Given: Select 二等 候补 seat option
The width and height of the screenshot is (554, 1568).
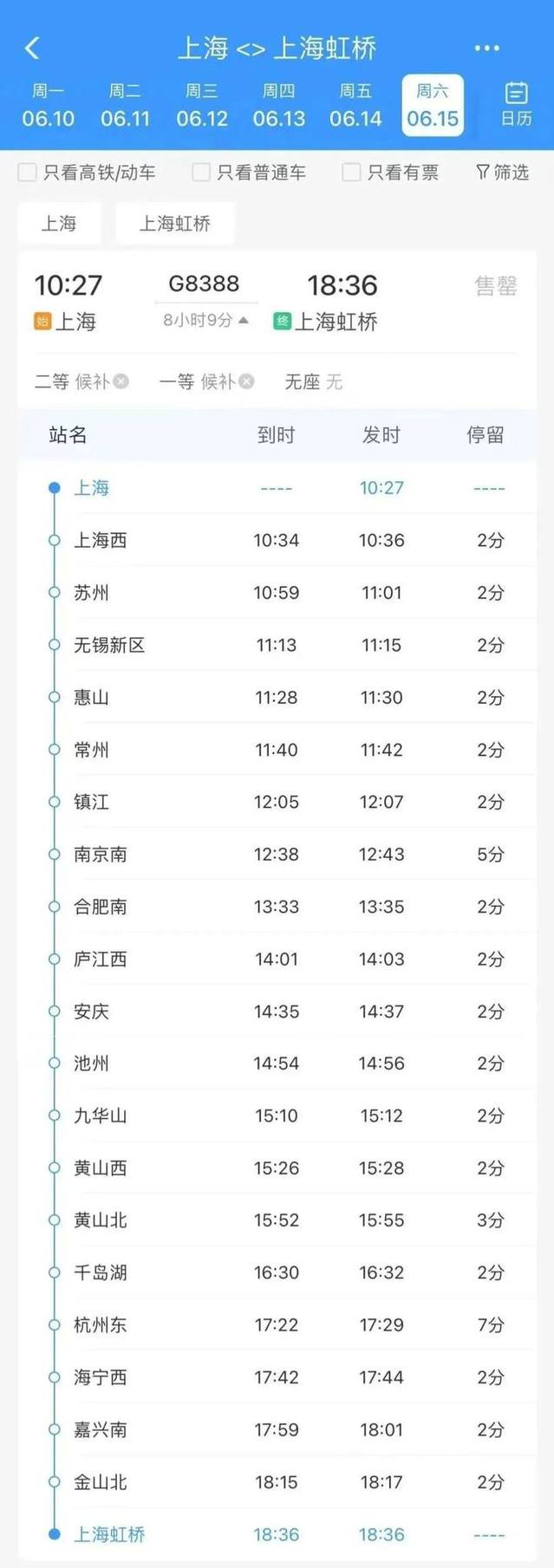Looking at the screenshot, I should tap(81, 381).
